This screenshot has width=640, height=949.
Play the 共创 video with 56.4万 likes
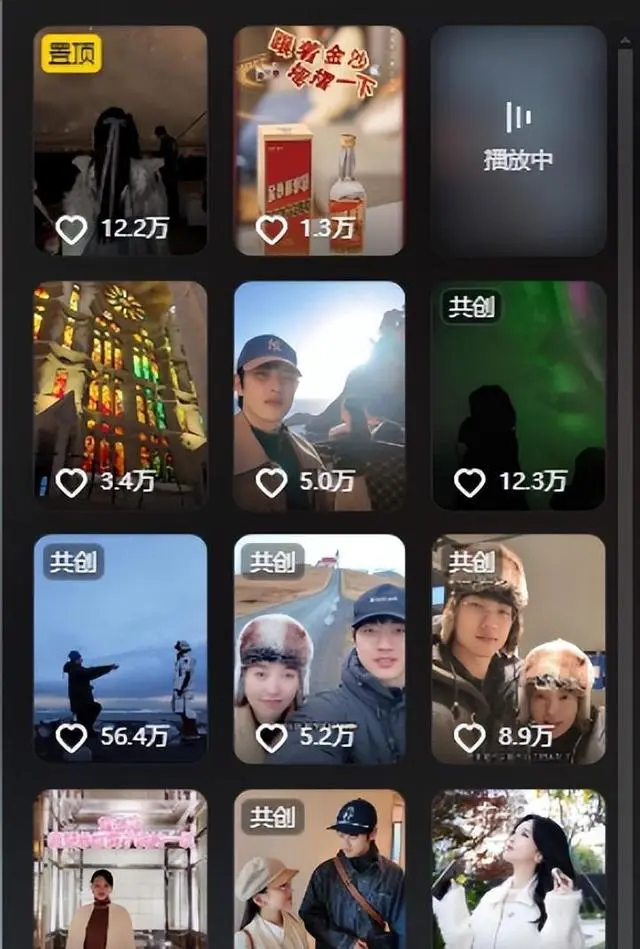coord(120,648)
